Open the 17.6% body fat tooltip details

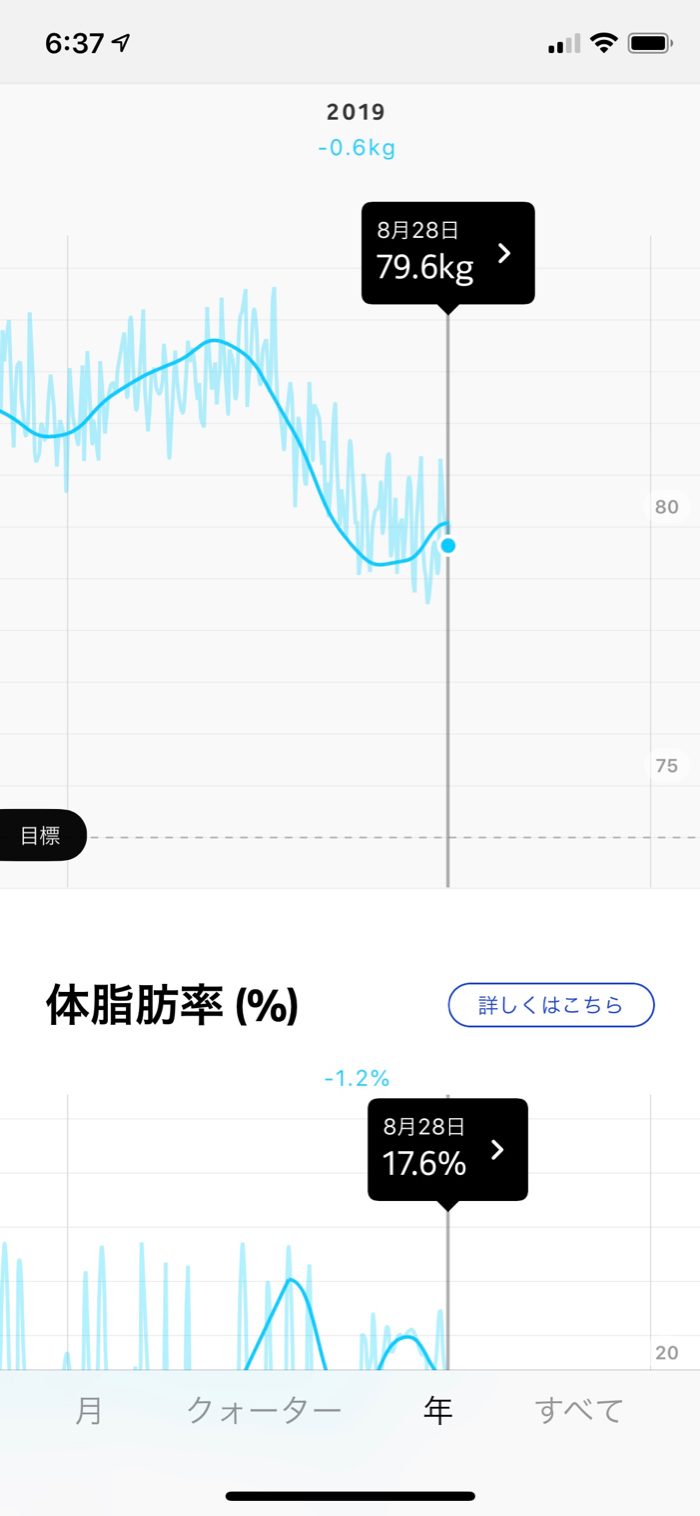[x=448, y=1150]
